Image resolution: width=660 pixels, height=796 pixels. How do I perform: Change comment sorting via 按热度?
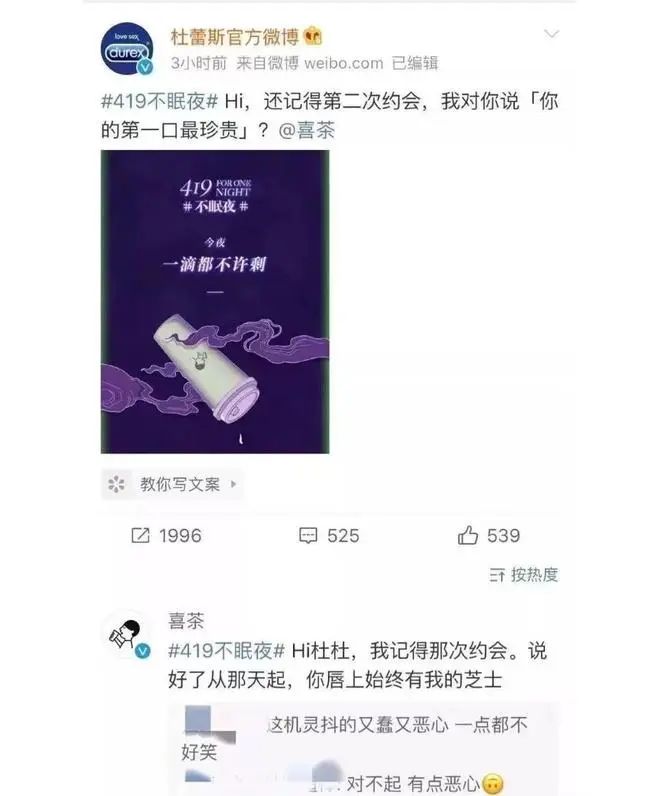click(524, 575)
